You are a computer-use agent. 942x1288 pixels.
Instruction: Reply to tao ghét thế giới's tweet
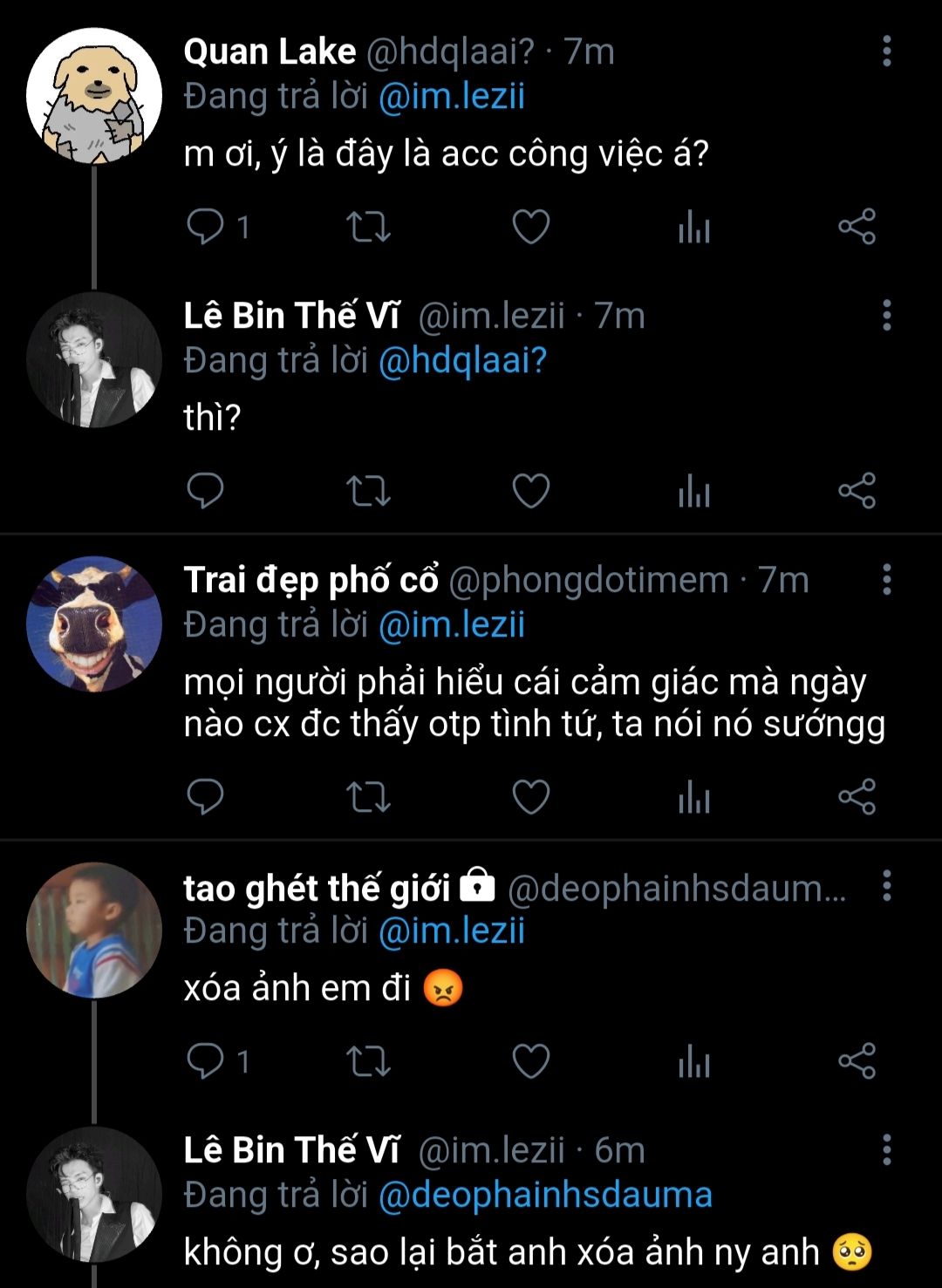(x=206, y=1061)
